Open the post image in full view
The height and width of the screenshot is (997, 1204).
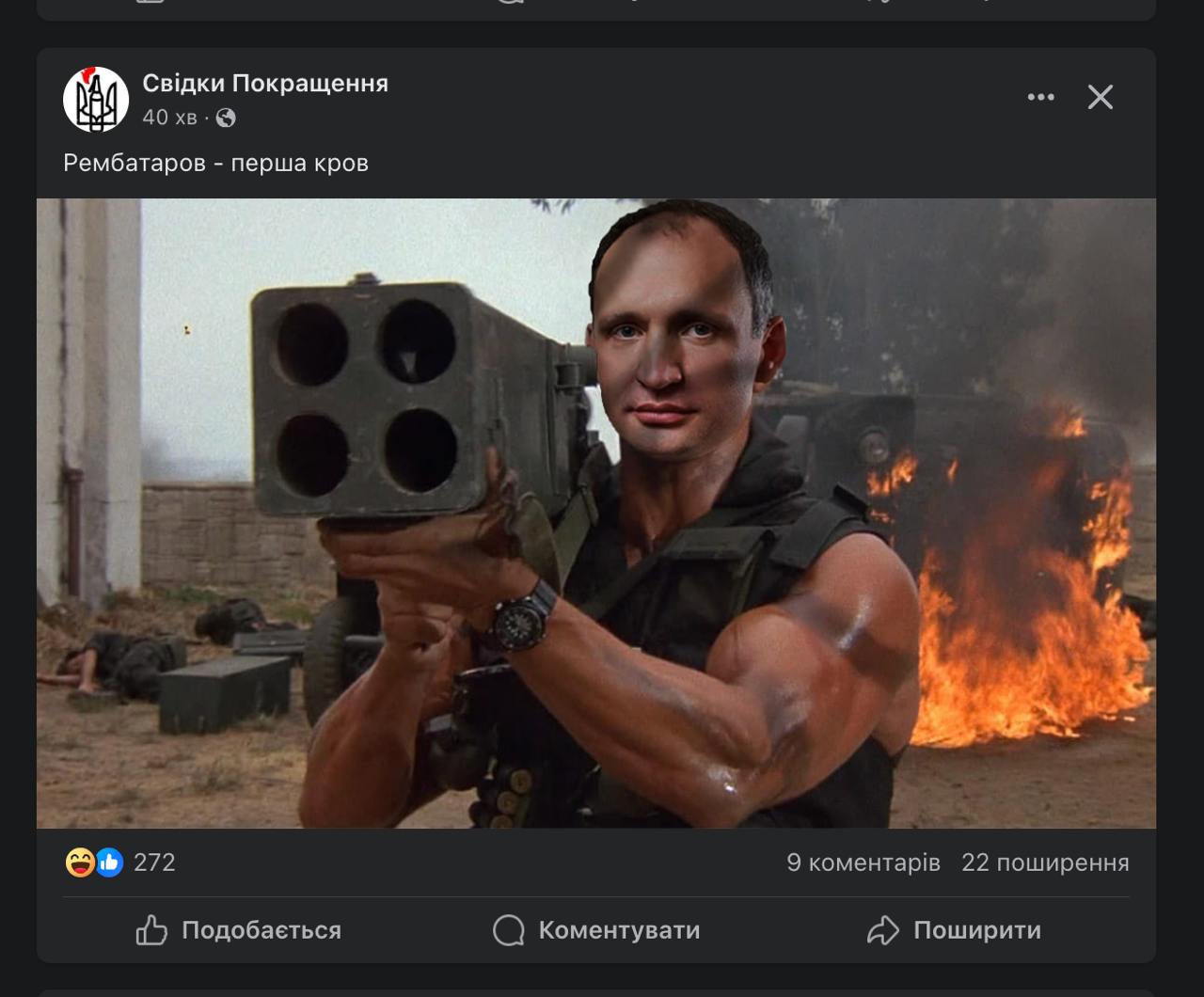click(595, 513)
